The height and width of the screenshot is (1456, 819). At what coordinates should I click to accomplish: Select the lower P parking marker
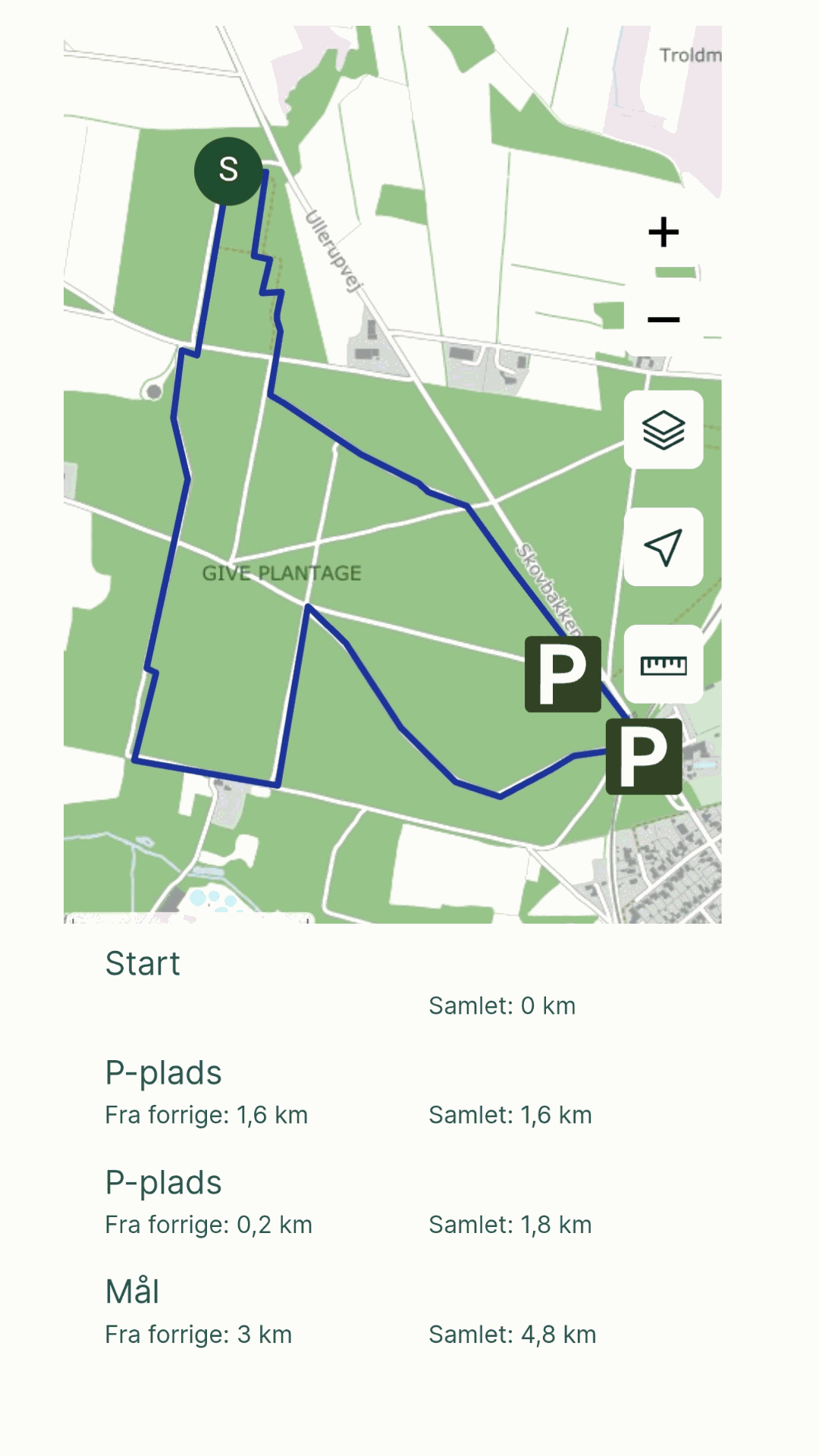coord(644,756)
